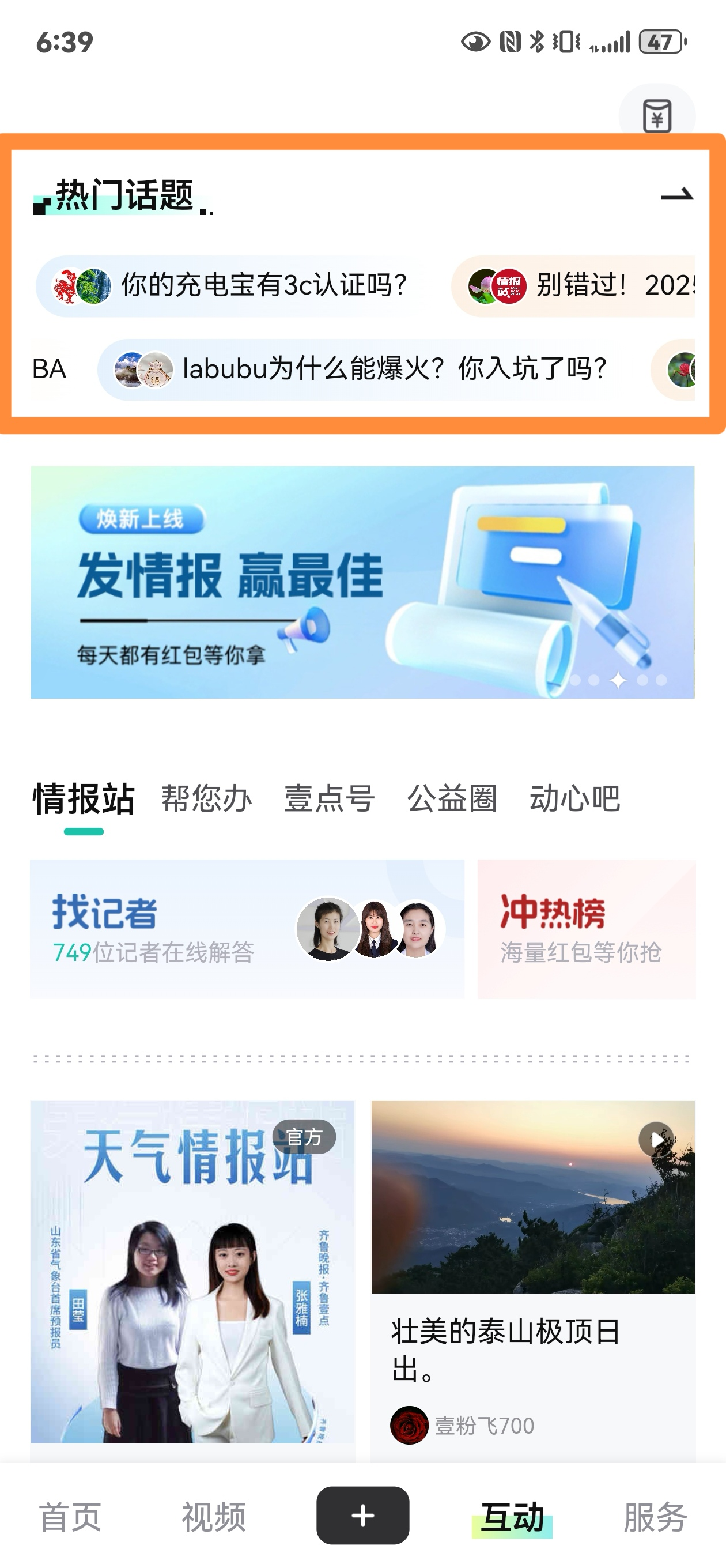Image resolution: width=726 pixels, height=1568 pixels.
Task: Go to the 服务 tab
Action: (x=655, y=1516)
